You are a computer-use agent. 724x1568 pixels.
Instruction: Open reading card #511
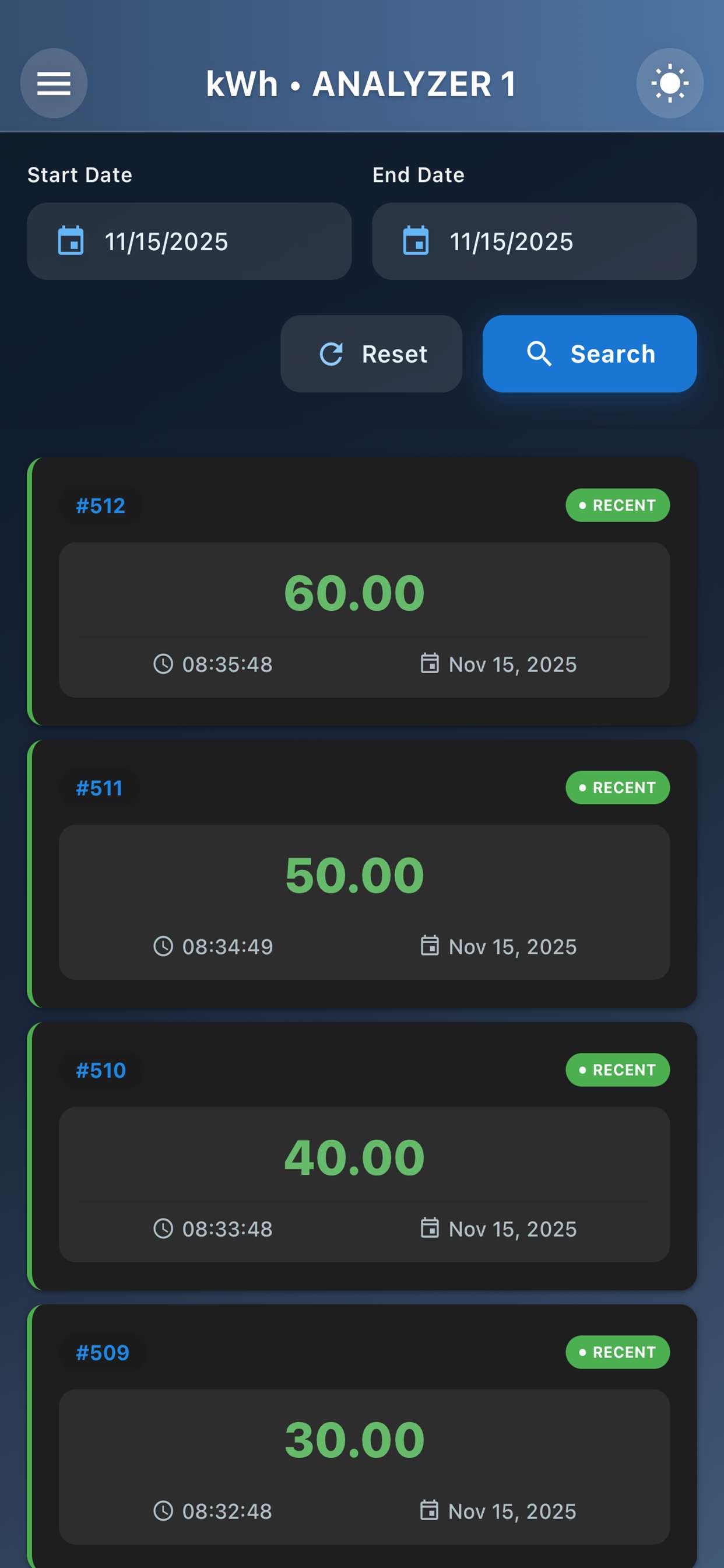click(x=362, y=873)
